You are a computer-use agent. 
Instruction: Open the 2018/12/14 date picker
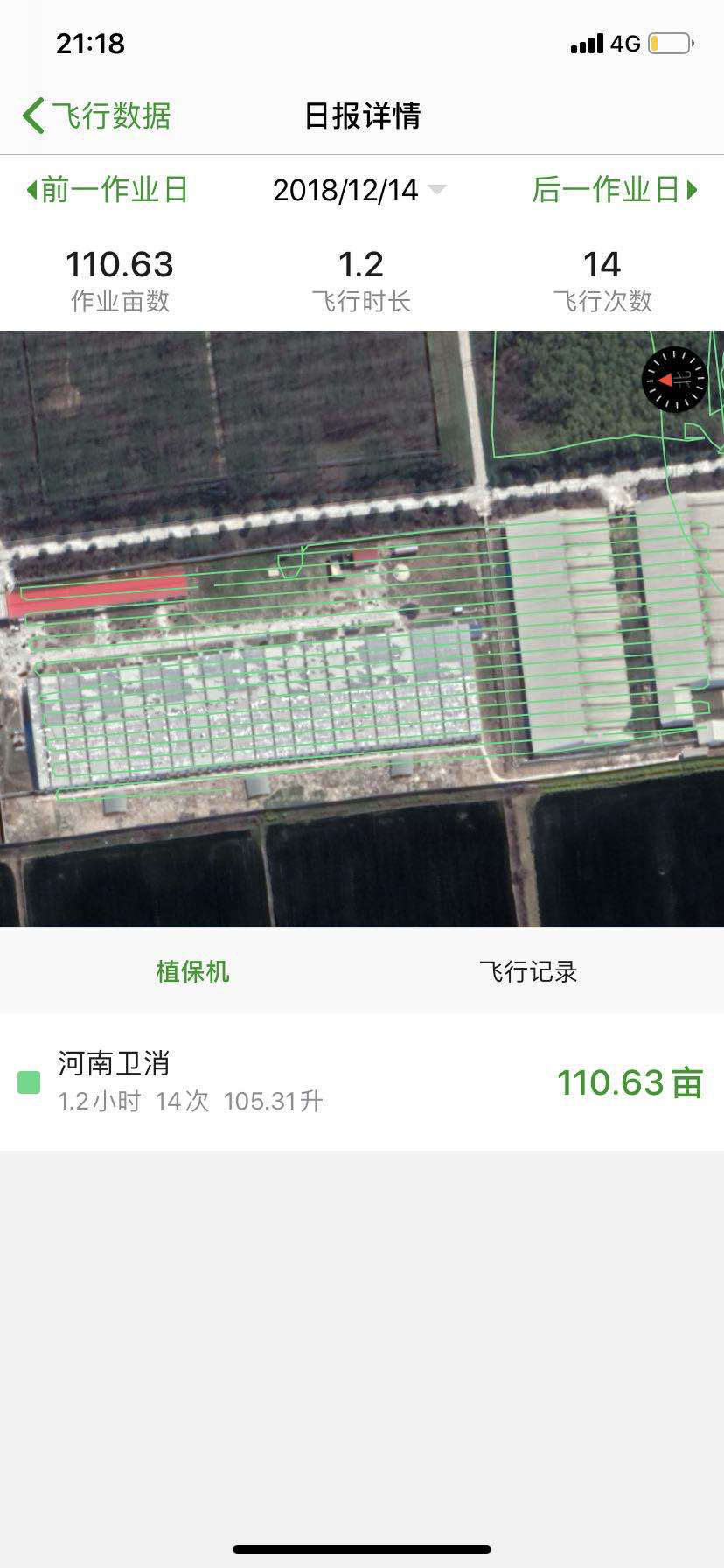pos(359,190)
